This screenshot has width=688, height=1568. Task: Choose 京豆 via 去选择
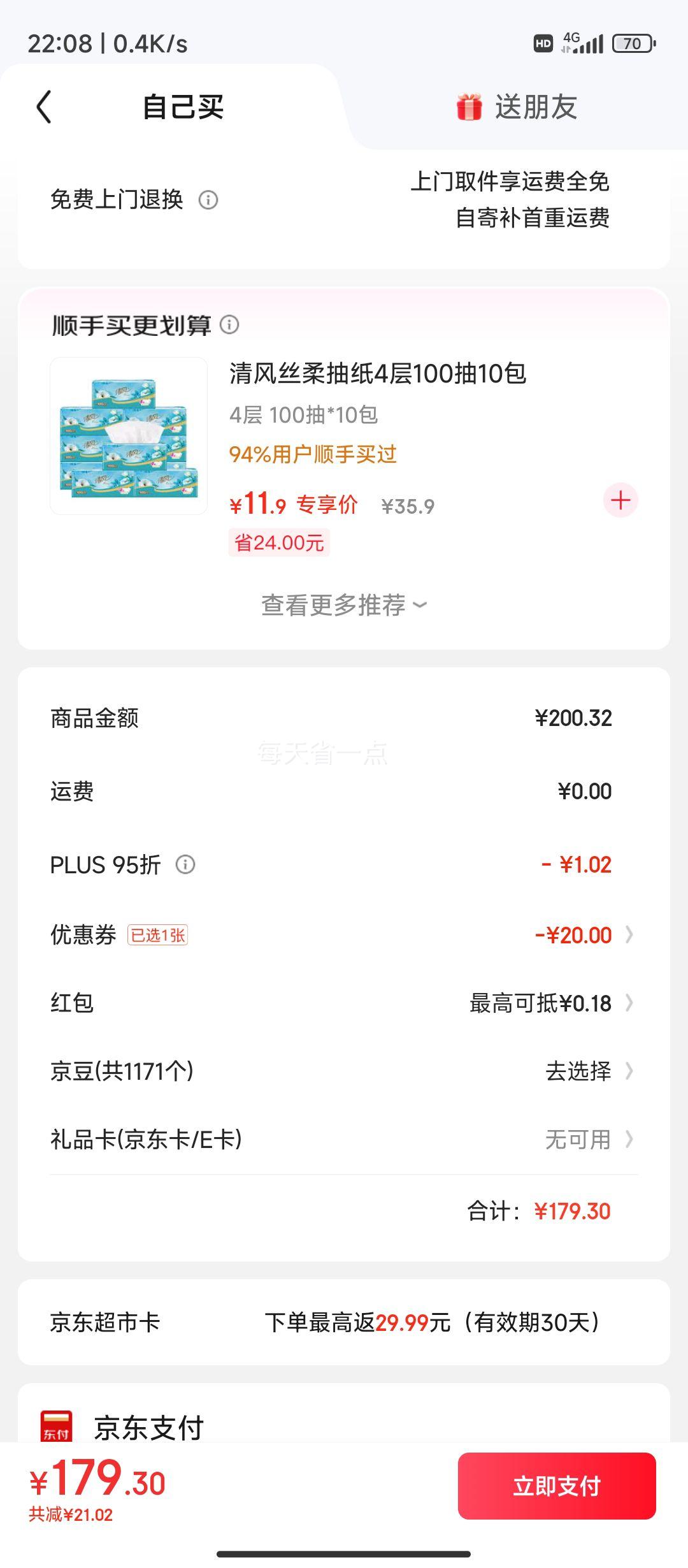point(581,1071)
